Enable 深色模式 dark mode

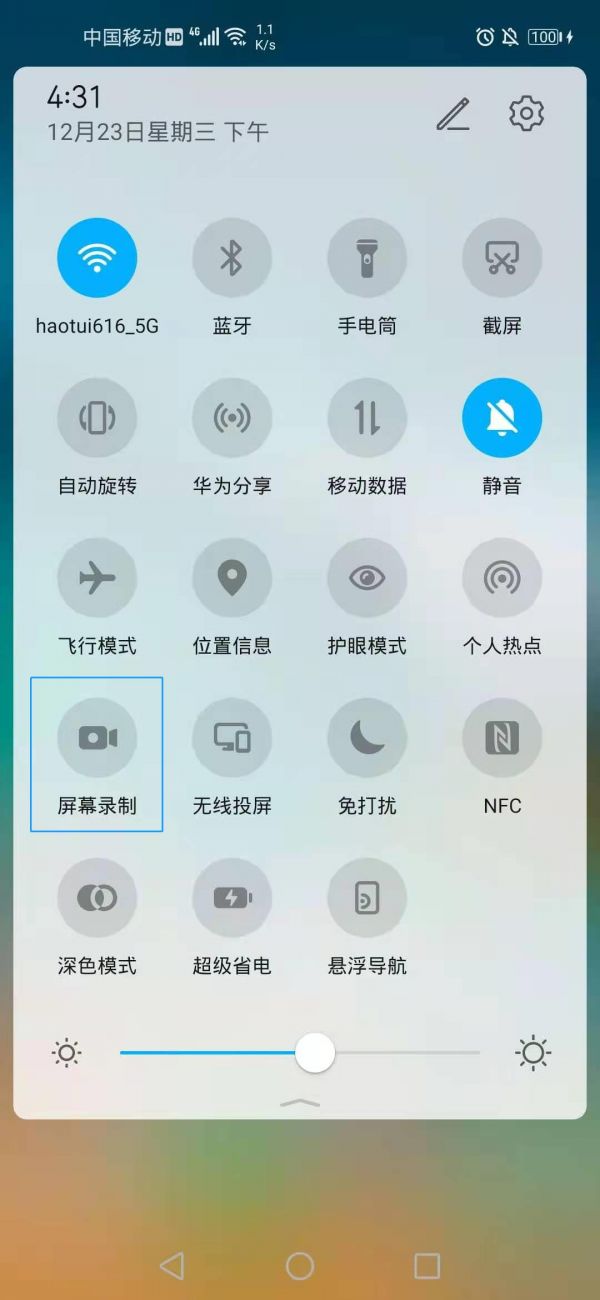coord(97,898)
